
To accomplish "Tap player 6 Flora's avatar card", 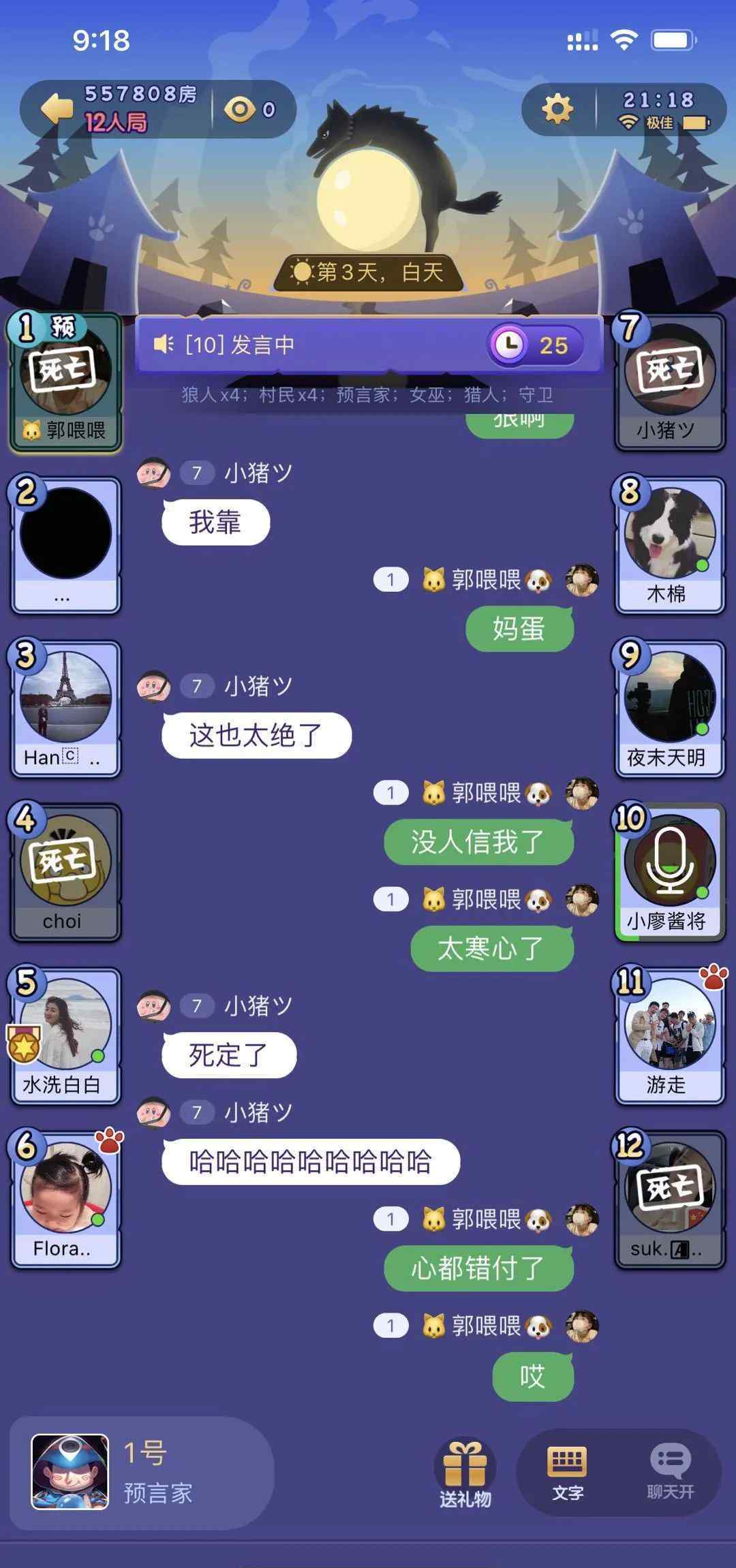I will [x=65, y=1199].
